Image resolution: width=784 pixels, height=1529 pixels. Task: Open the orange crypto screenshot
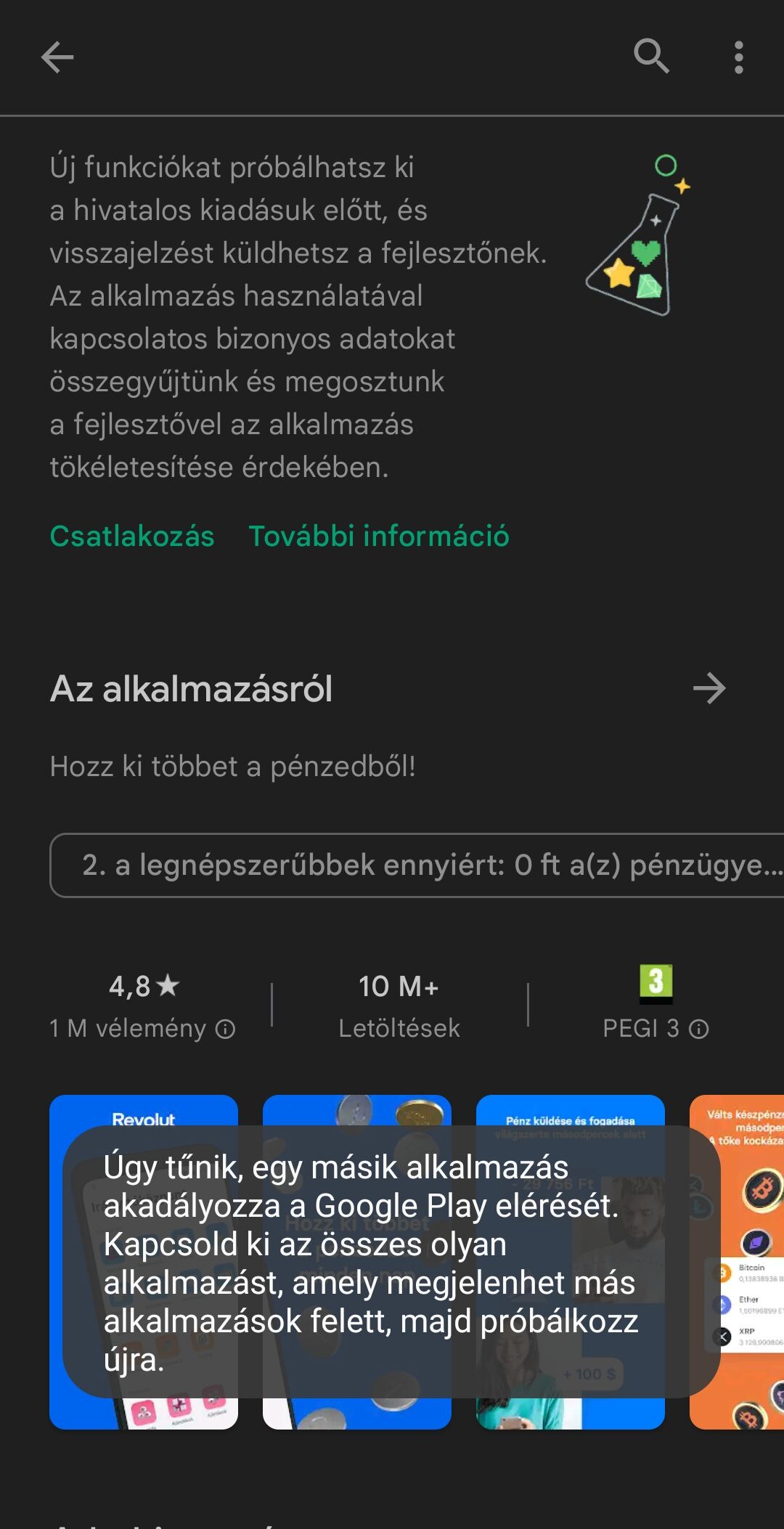[737, 1262]
